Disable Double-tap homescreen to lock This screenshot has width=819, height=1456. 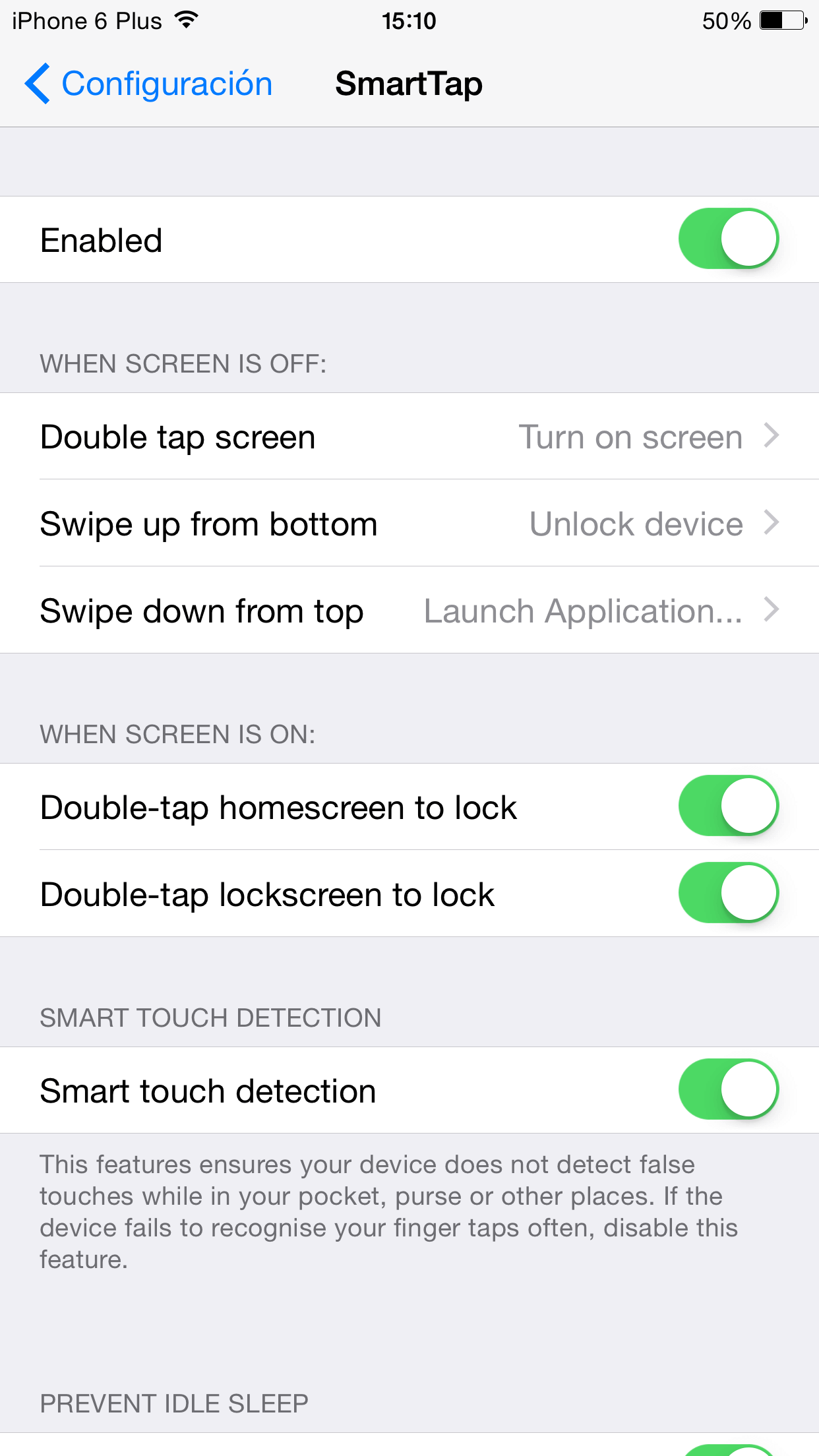(x=728, y=806)
